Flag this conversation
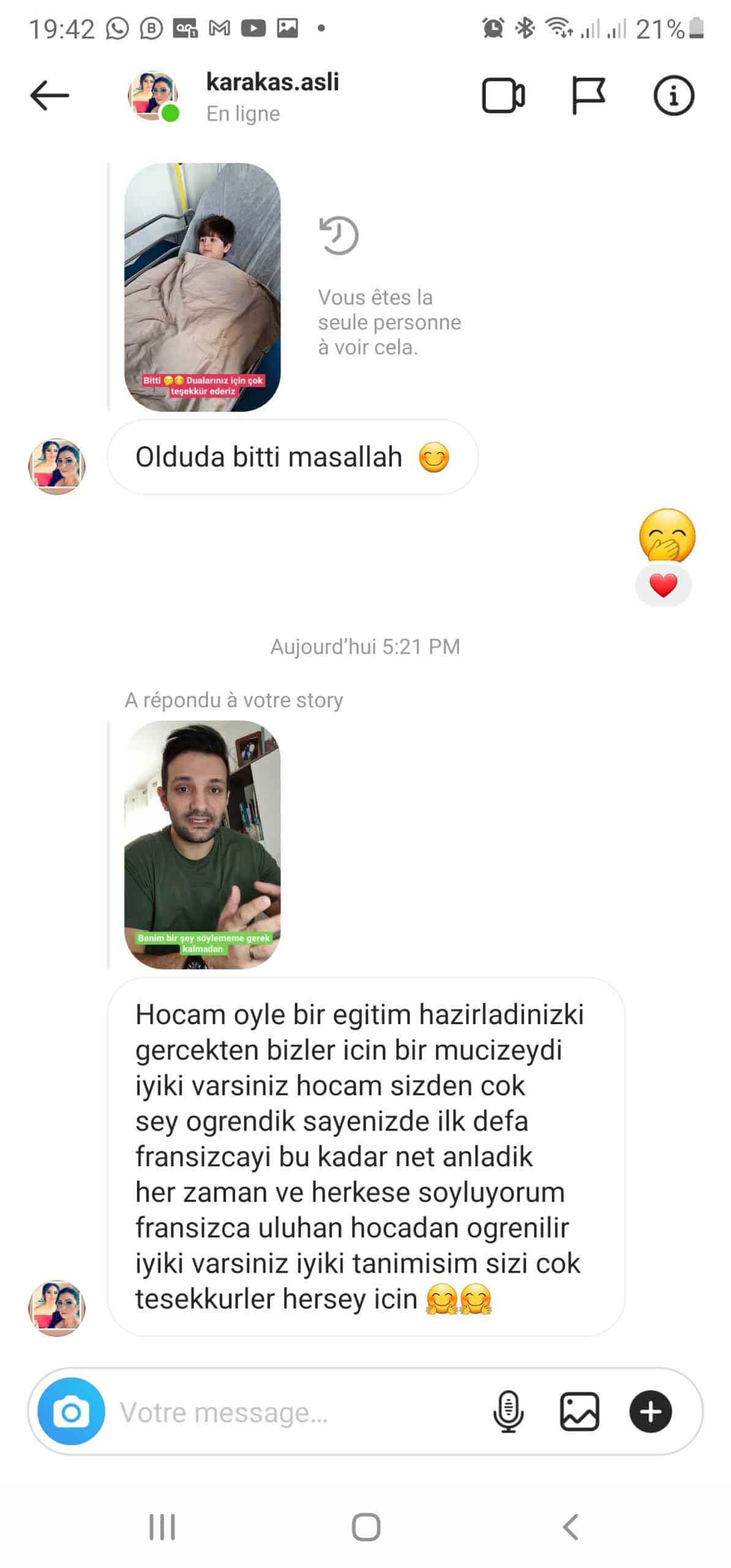731x1568 pixels. tap(588, 96)
